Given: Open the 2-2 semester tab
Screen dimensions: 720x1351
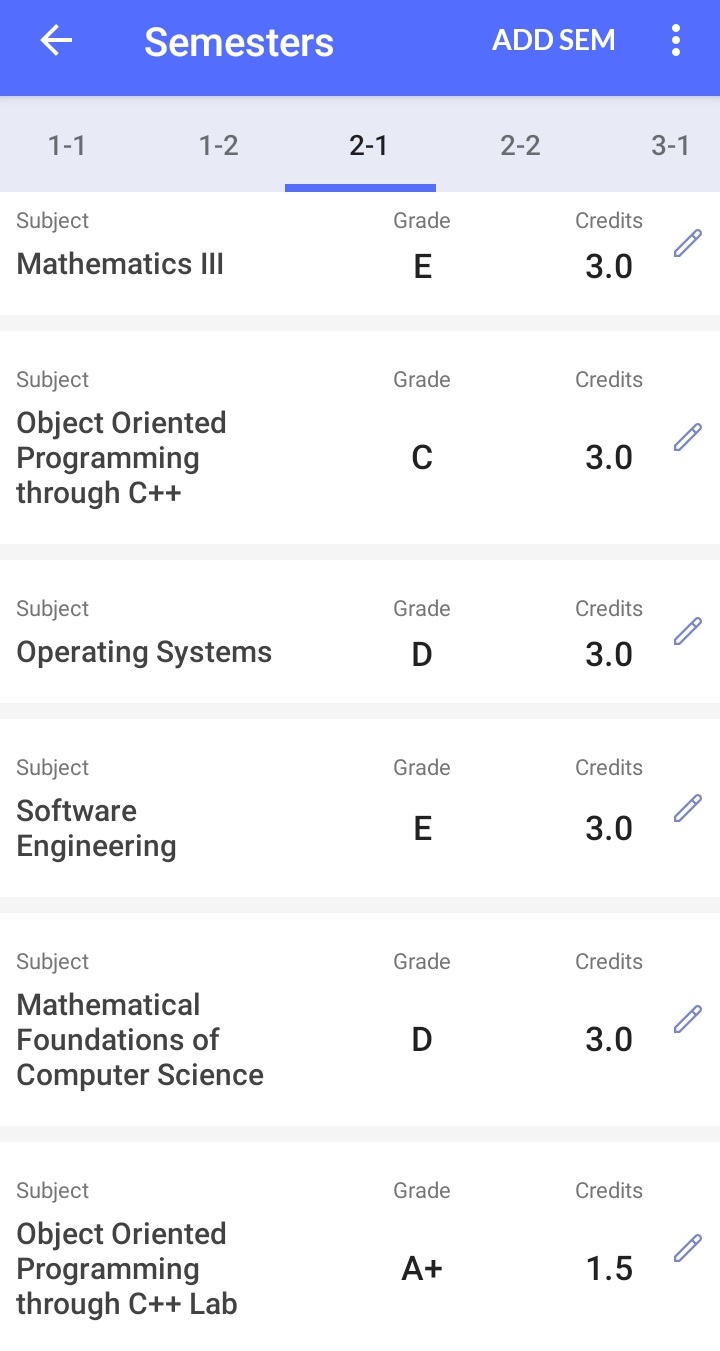Looking at the screenshot, I should (x=520, y=145).
